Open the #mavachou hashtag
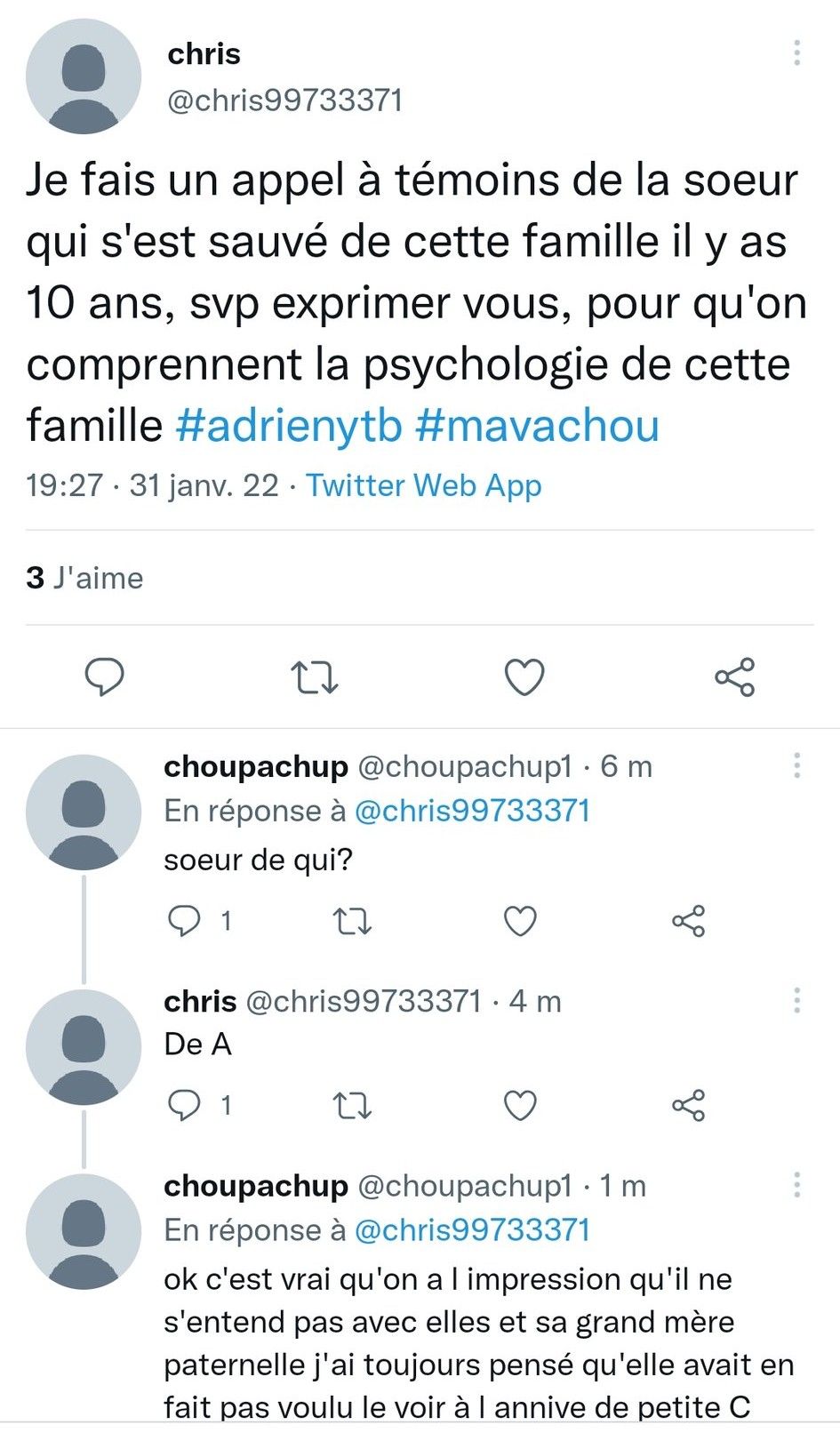The height and width of the screenshot is (1441, 840). pyautogui.click(x=537, y=425)
